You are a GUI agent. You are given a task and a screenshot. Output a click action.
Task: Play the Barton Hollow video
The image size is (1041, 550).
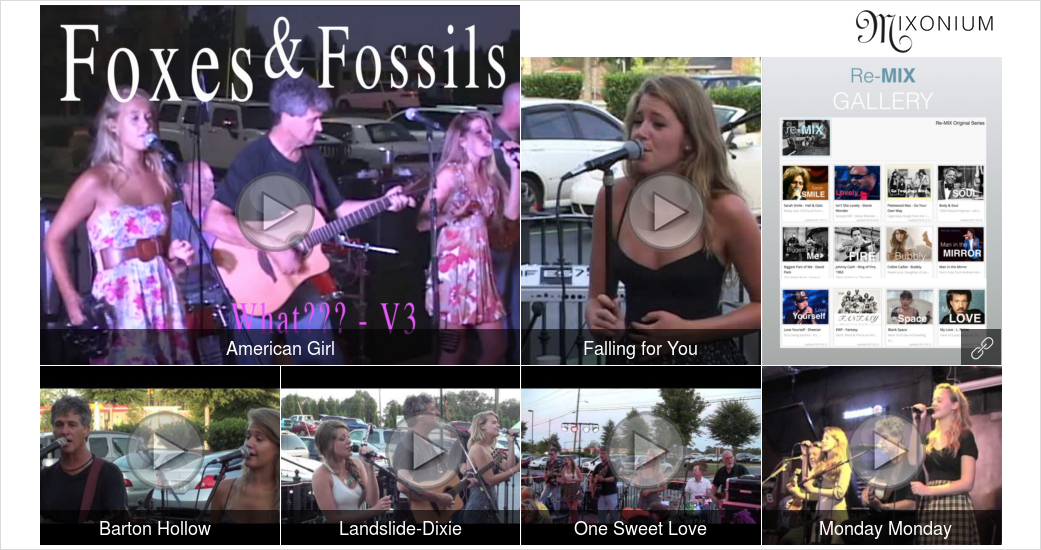pyautogui.click(x=167, y=450)
